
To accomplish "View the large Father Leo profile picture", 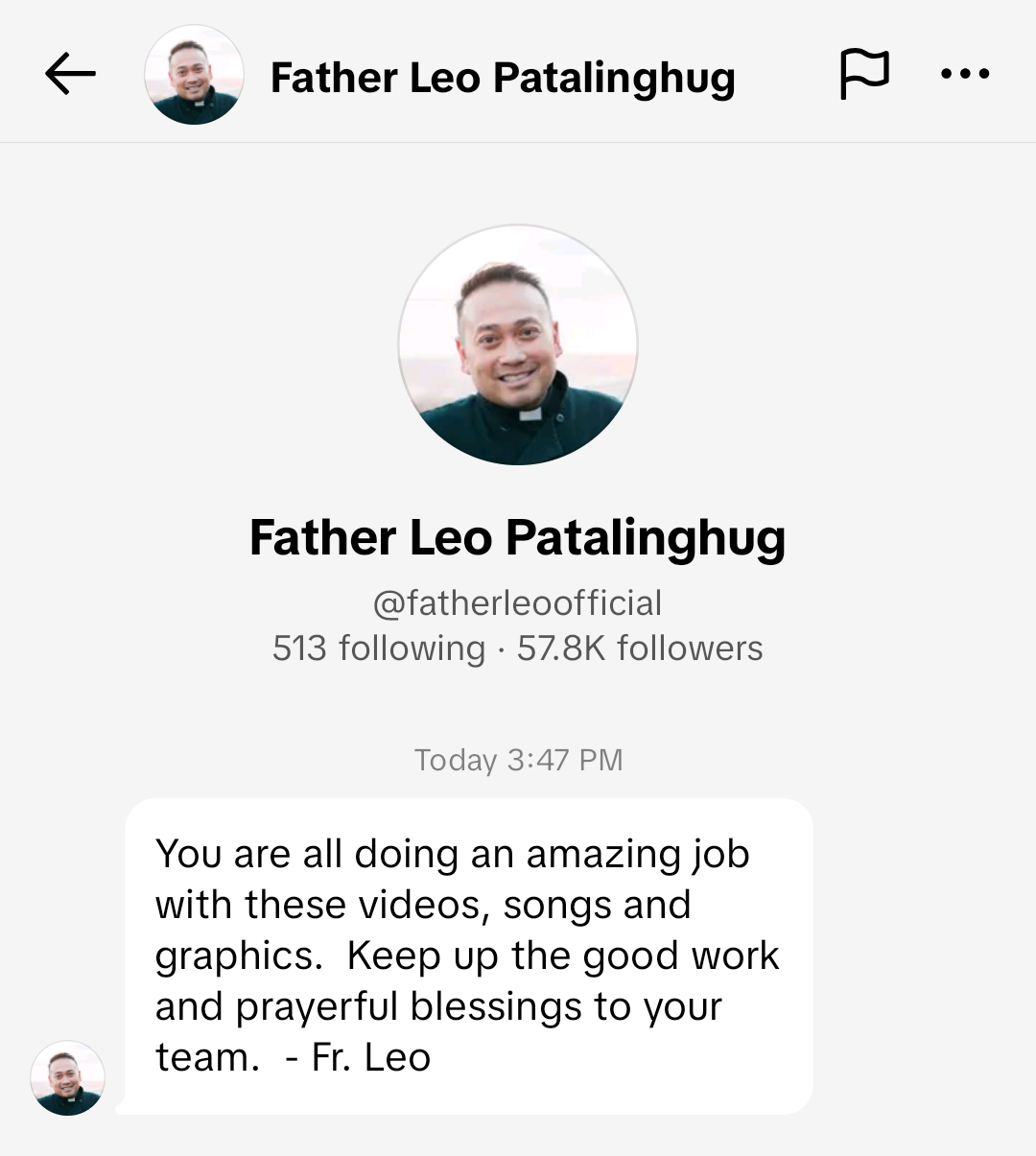I will 518,345.
